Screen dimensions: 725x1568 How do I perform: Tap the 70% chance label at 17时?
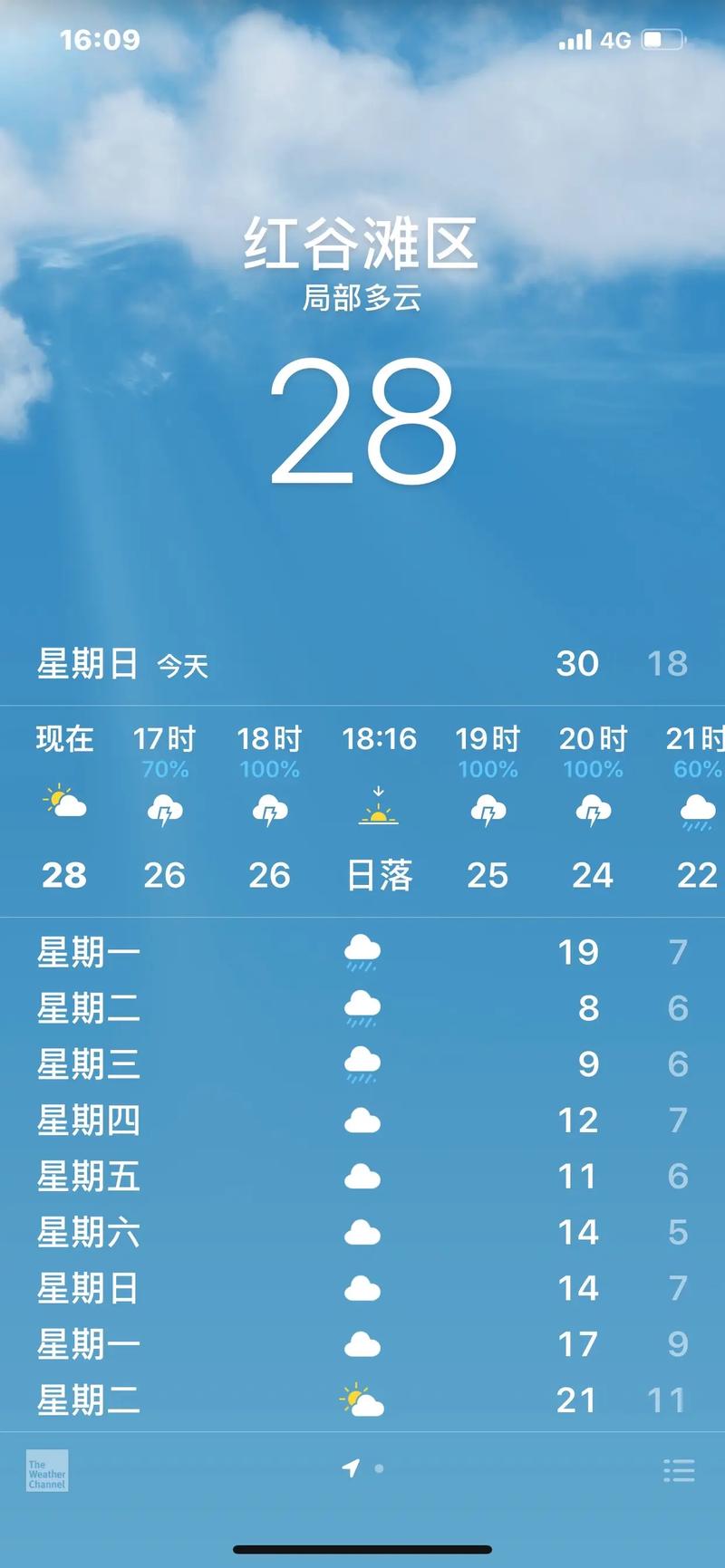(x=166, y=769)
